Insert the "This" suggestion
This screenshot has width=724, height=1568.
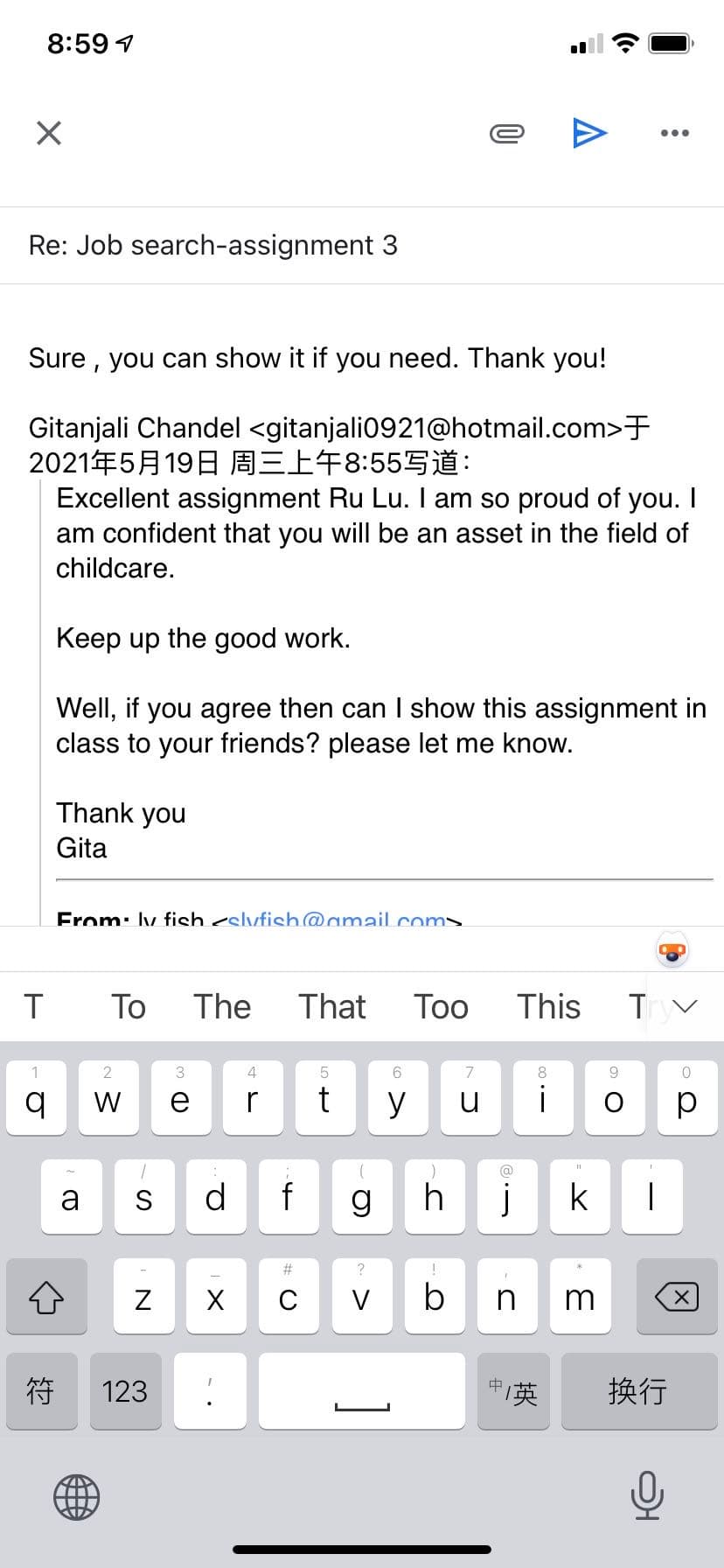548,1007
